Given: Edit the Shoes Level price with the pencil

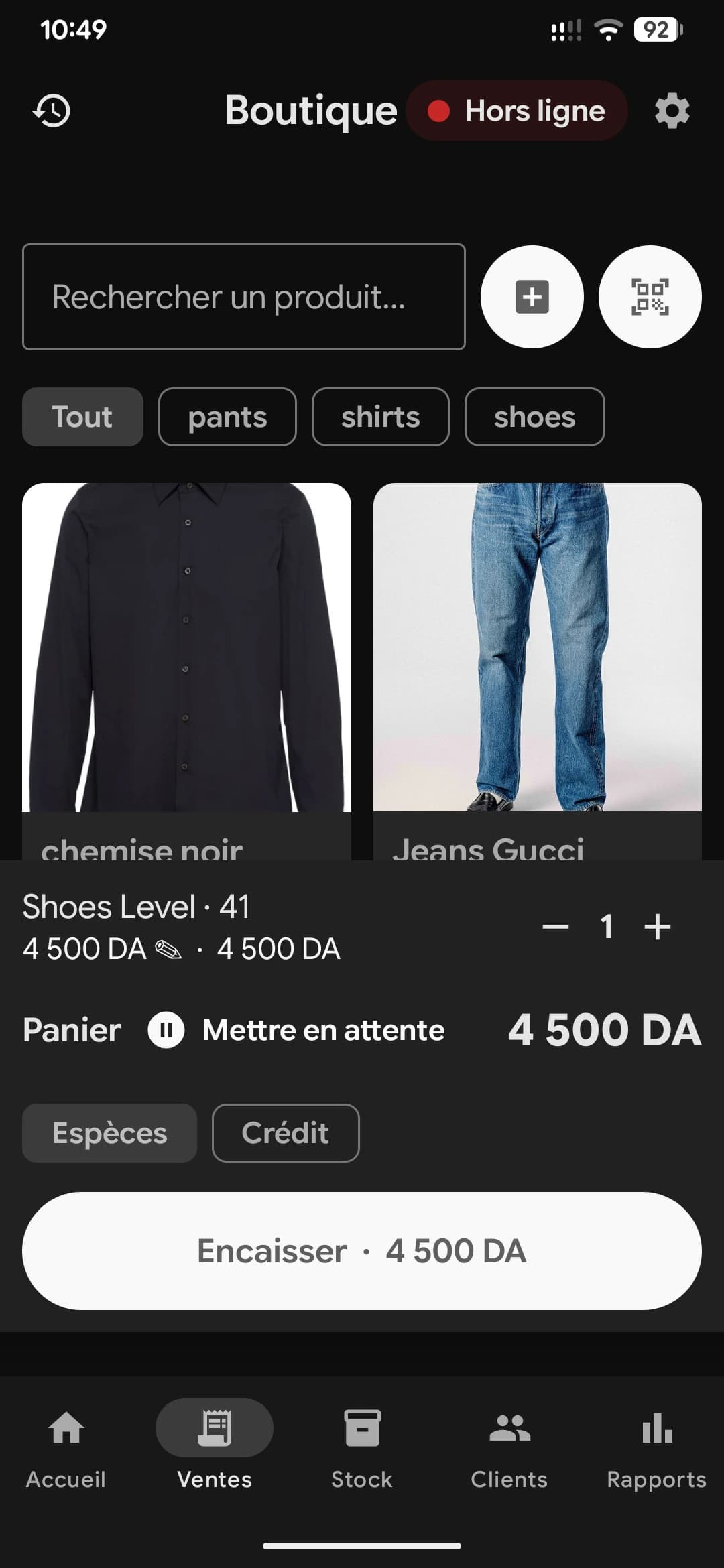Looking at the screenshot, I should (x=168, y=950).
